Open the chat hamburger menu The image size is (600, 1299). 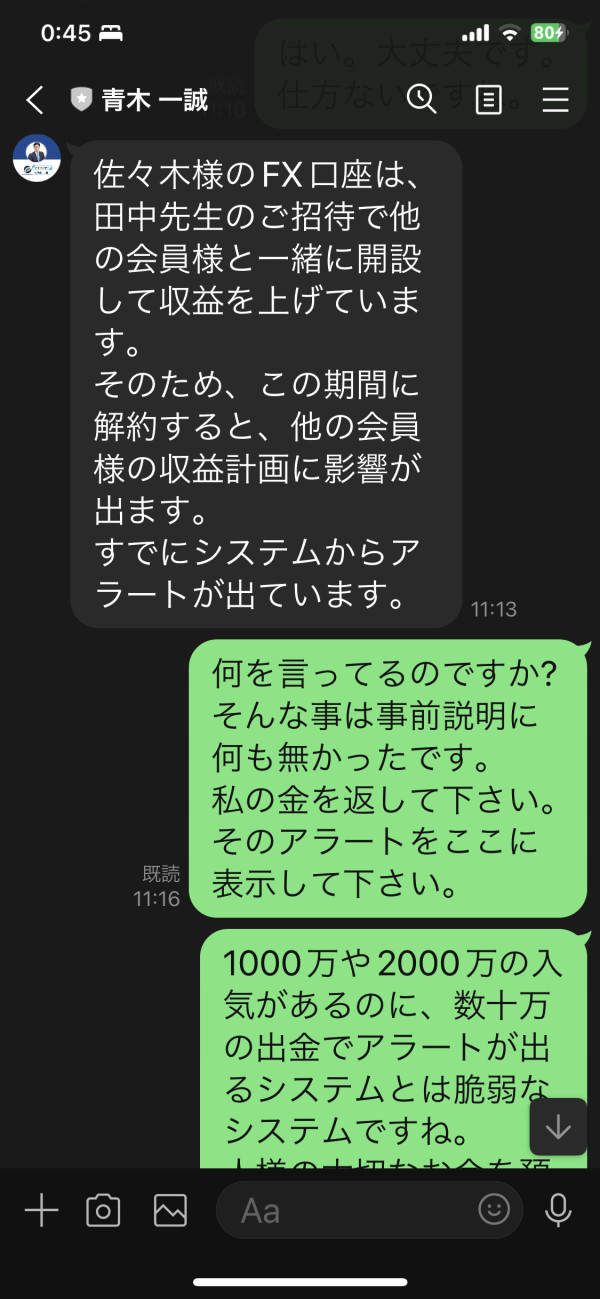click(554, 100)
